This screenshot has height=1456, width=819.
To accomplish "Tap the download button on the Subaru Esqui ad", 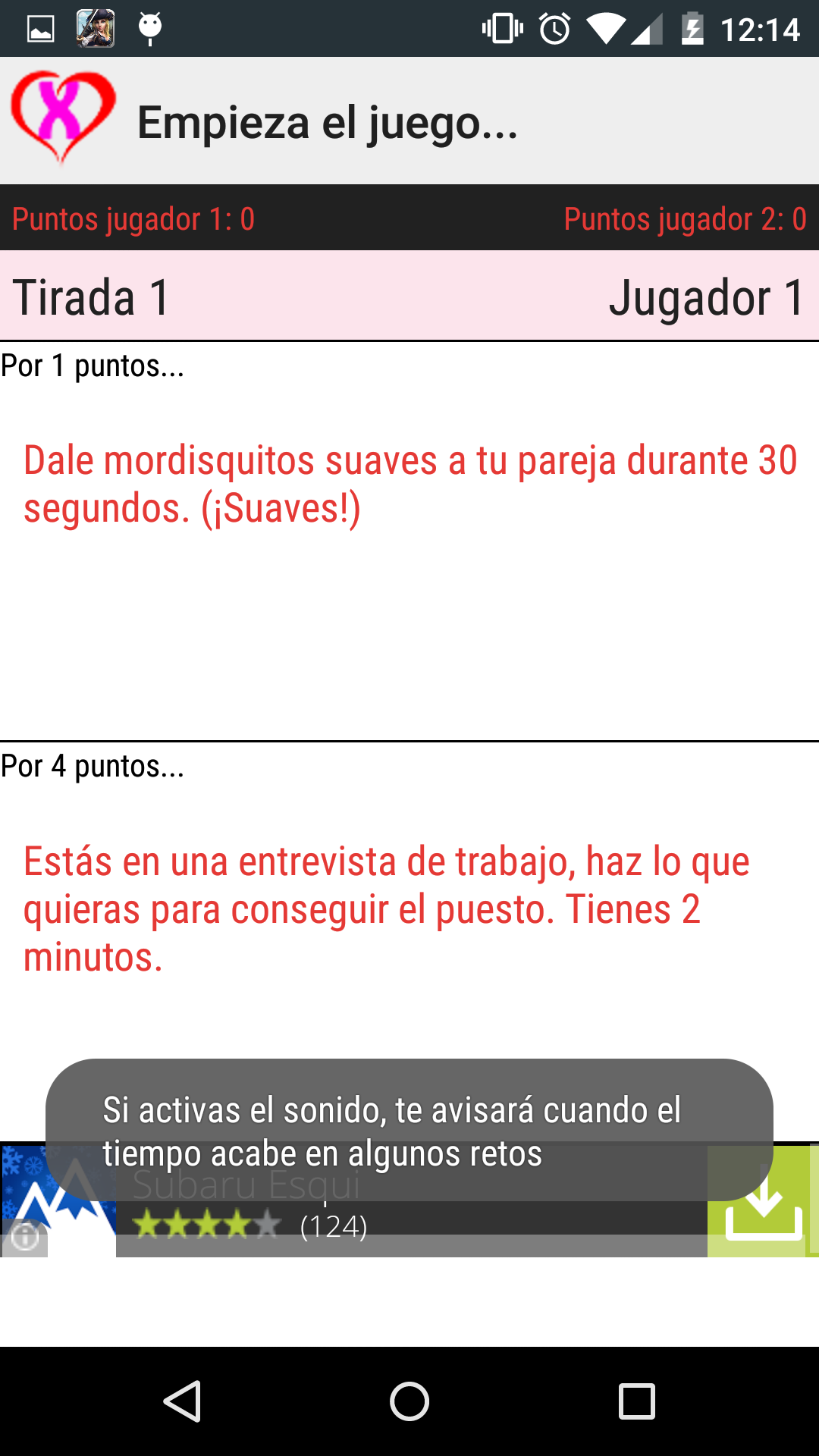I will click(762, 1201).
